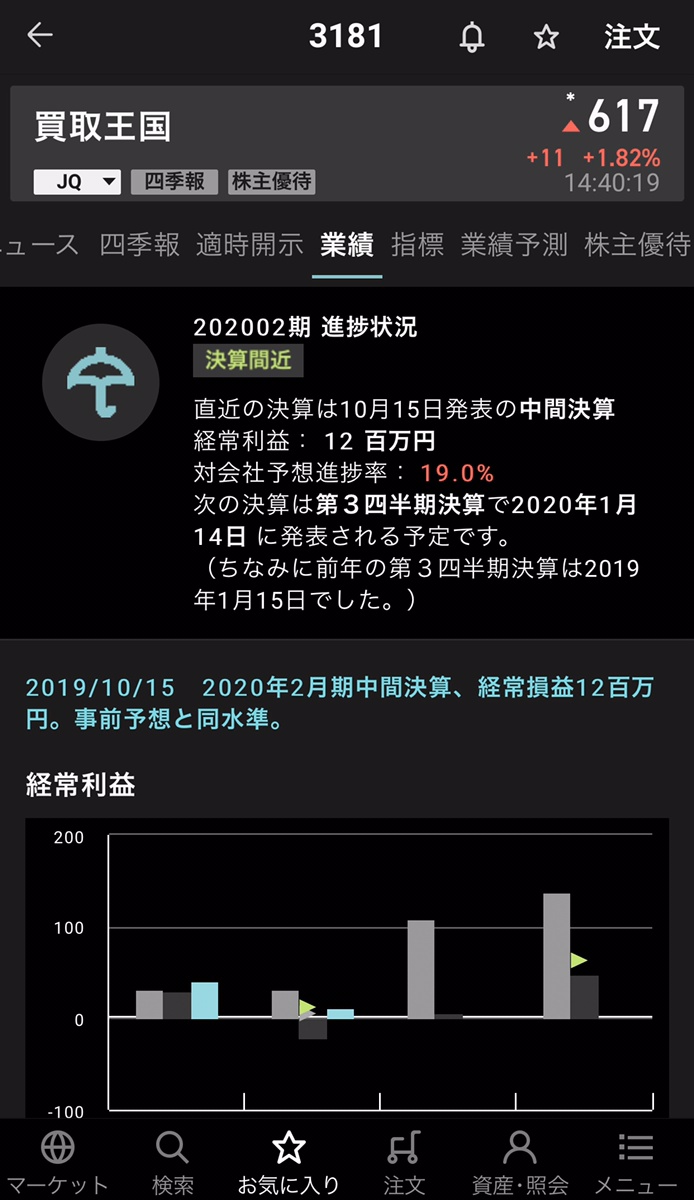Open the 株主優待 chip under stock name
Screen dimensions: 694x1200
click(x=272, y=182)
